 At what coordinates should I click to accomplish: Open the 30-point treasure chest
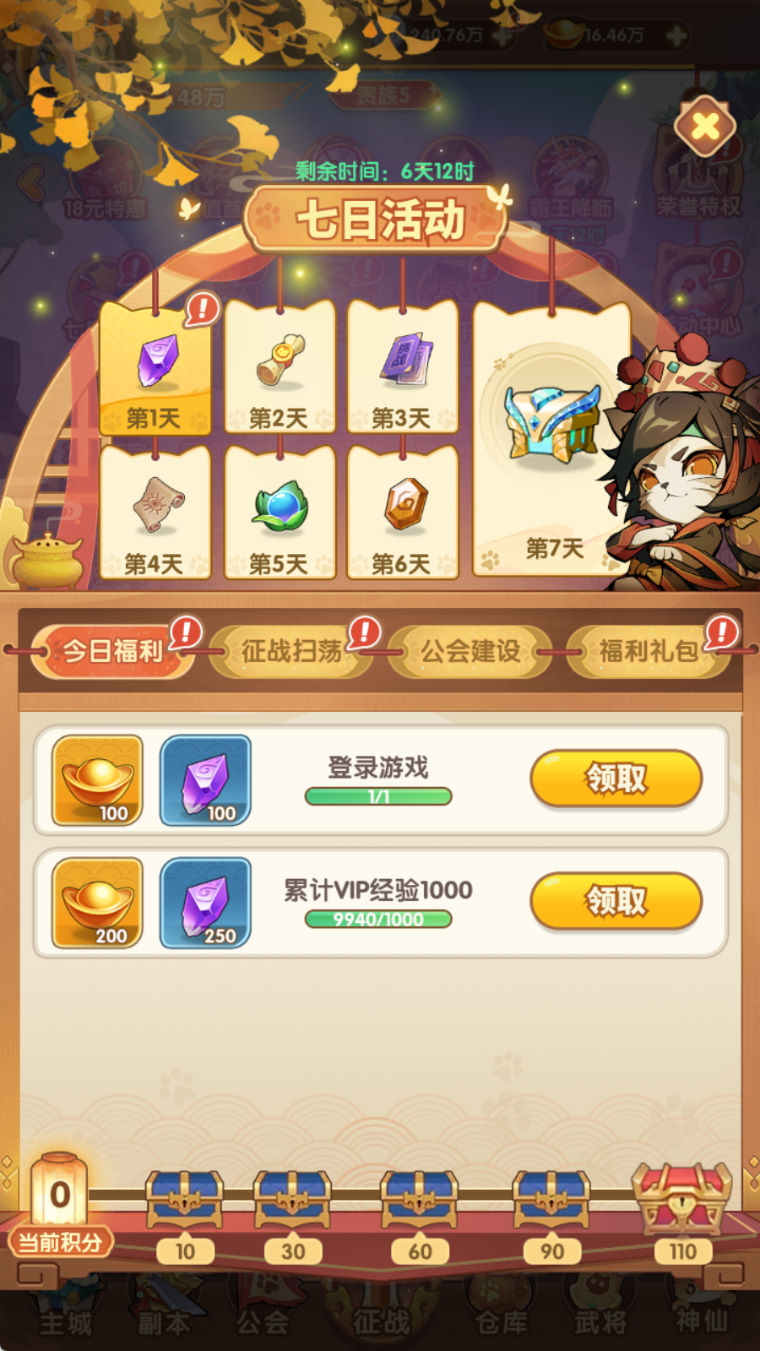[x=292, y=1199]
